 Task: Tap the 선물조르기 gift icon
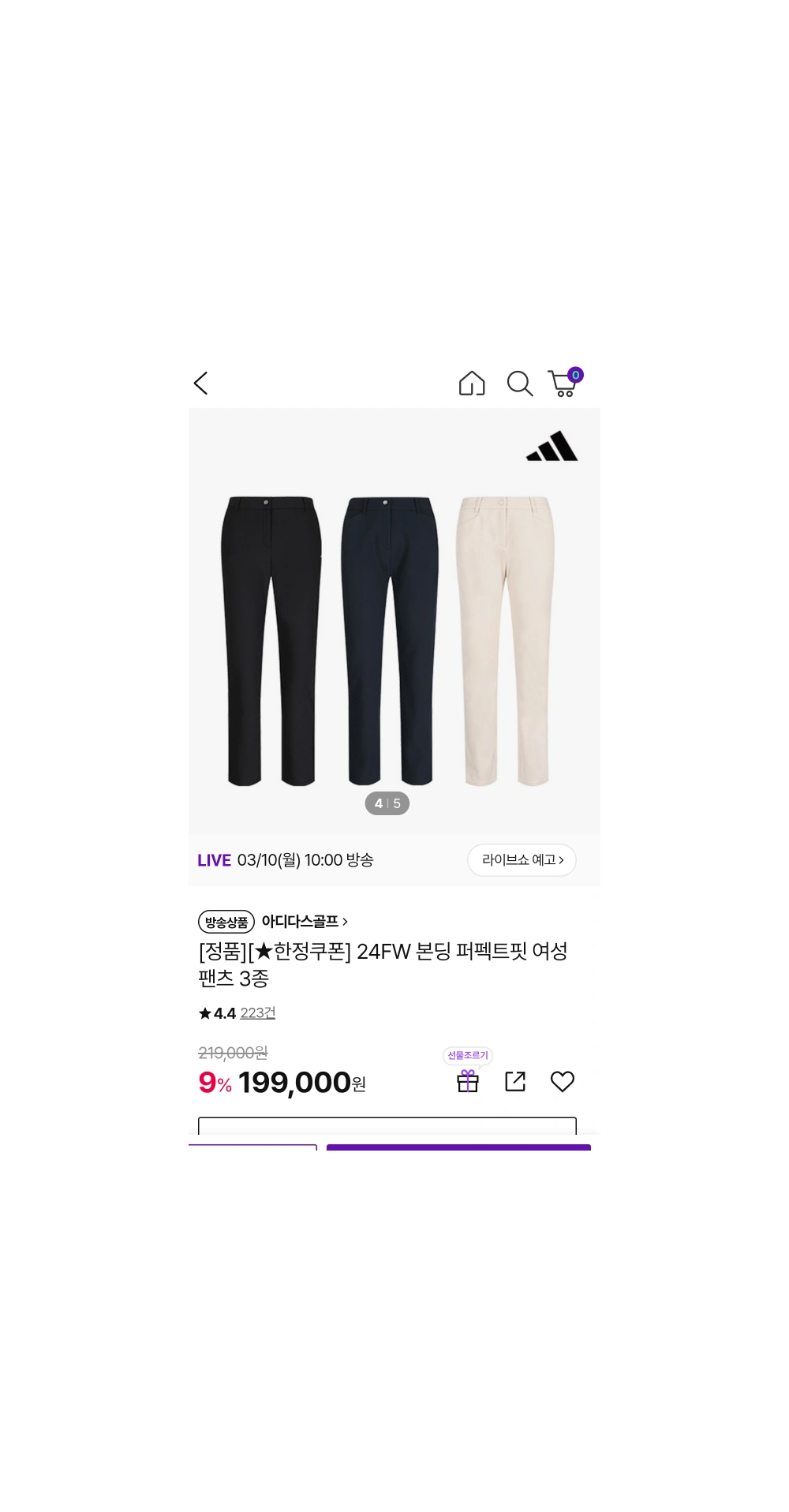468,1080
